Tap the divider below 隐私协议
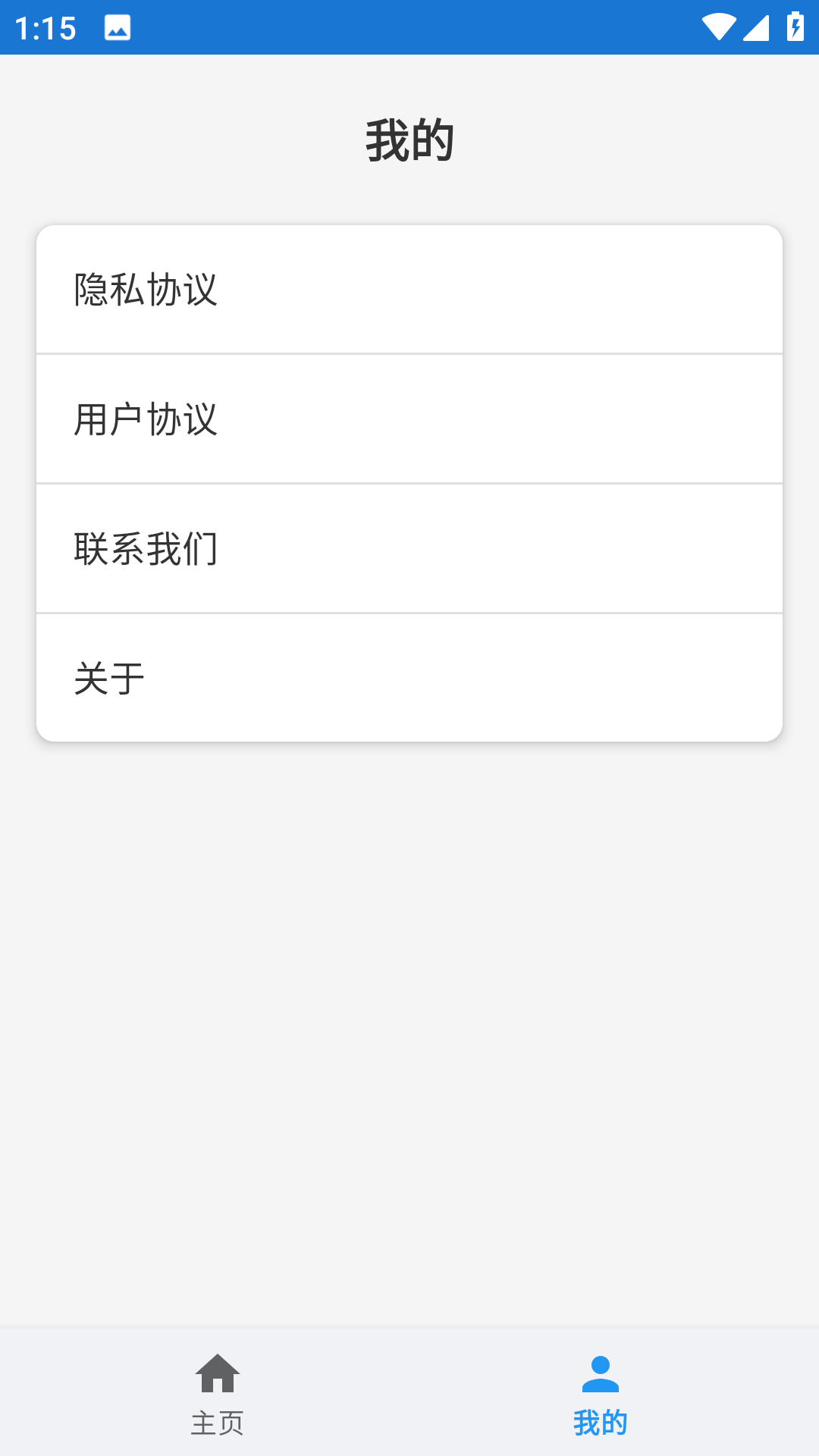819x1456 pixels. (x=409, y=352)
